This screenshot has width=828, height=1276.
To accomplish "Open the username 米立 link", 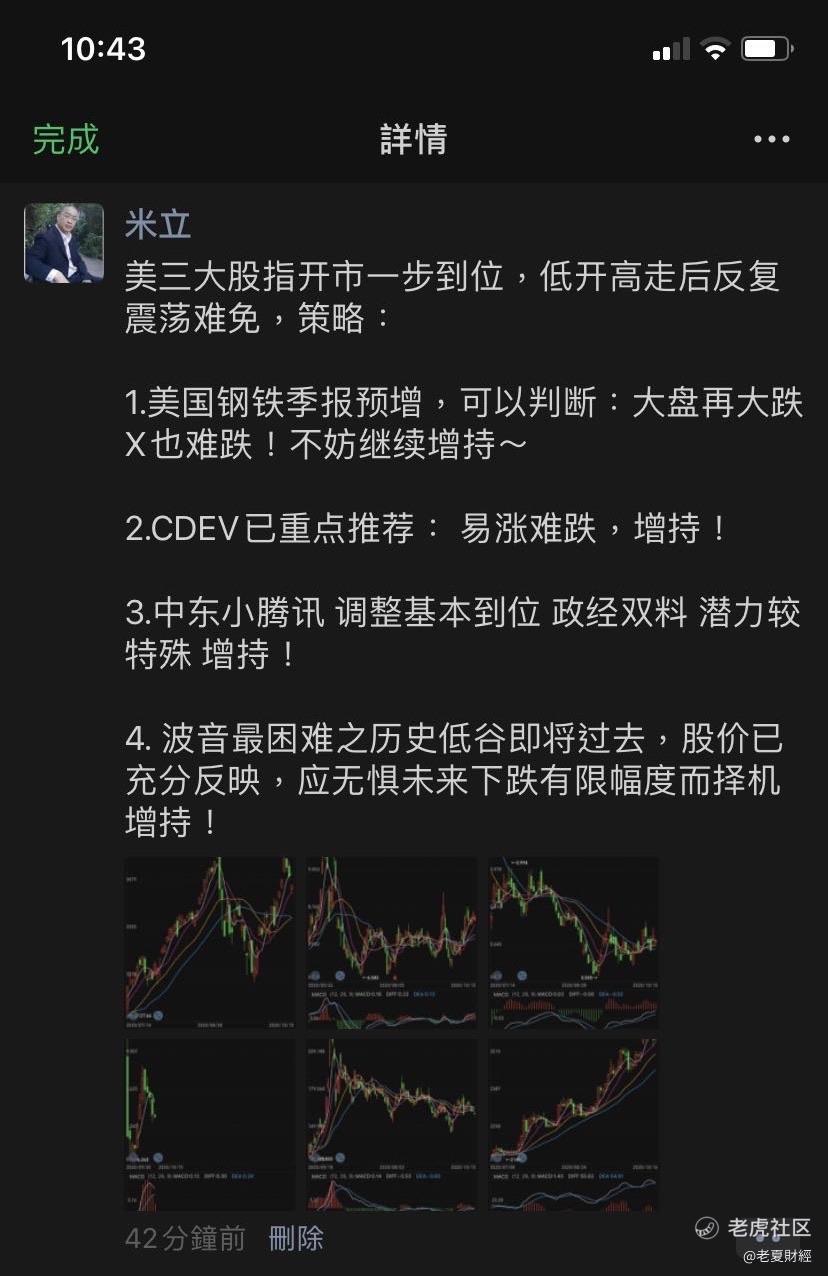I will (x=158, y=224).
